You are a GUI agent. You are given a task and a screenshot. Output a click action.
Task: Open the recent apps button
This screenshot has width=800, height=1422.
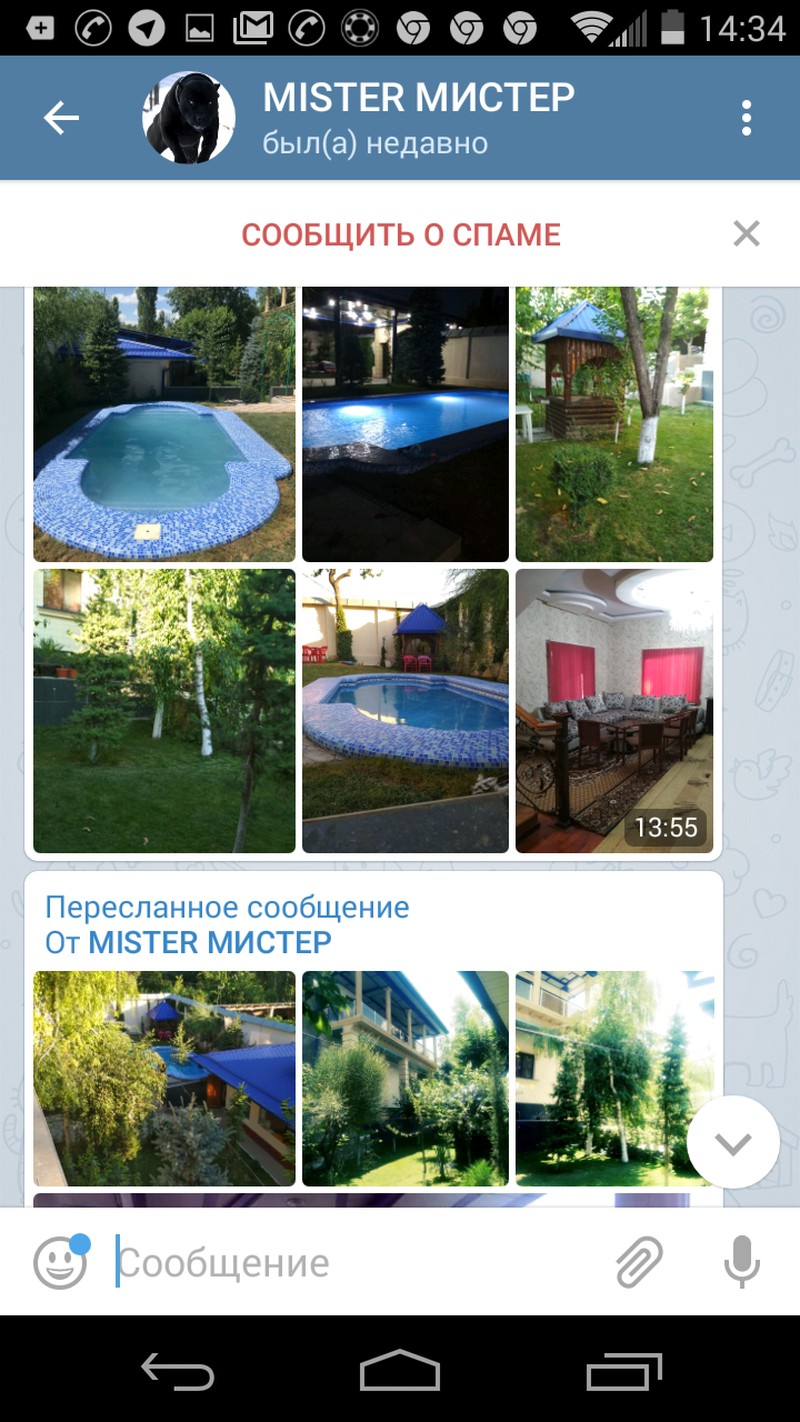625,1370
